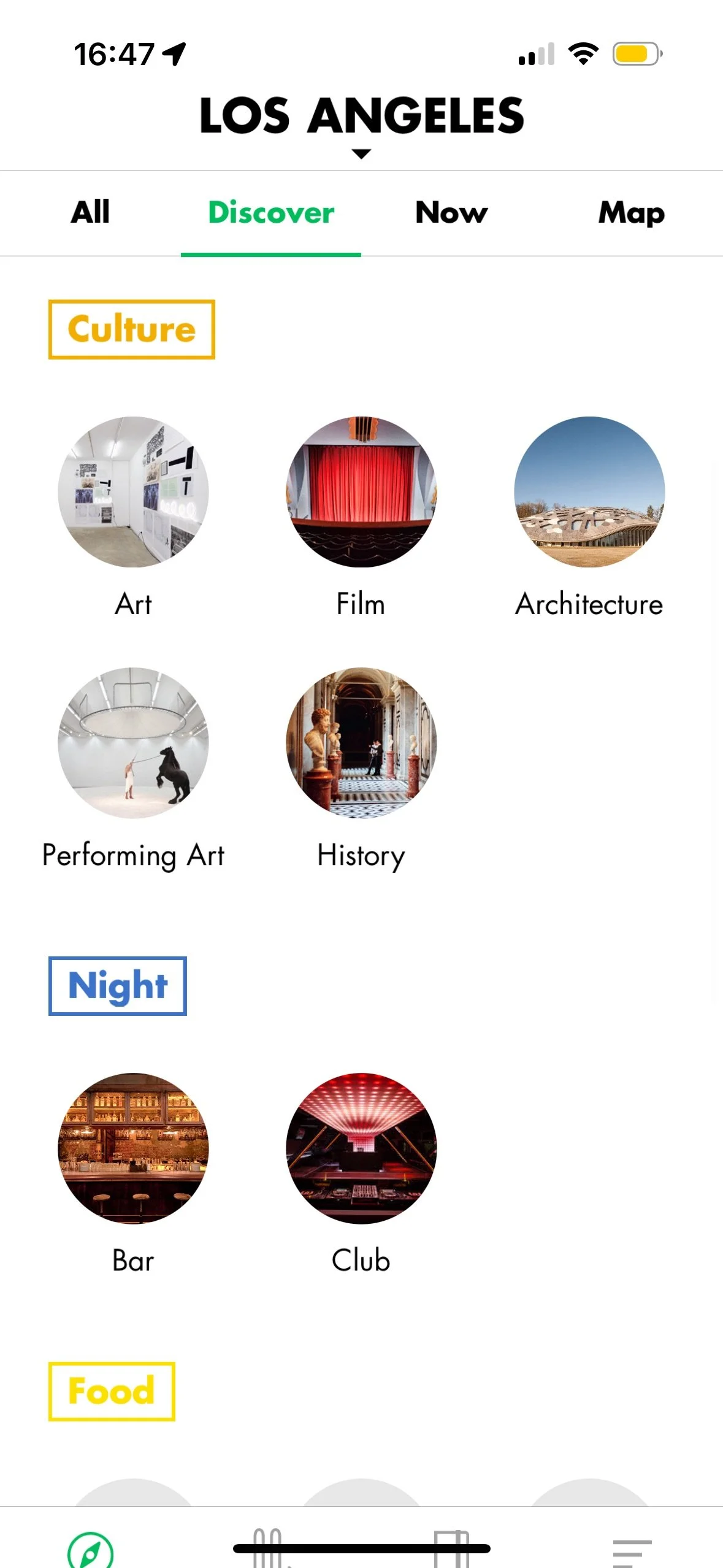723x1568 pixels.
Task: Open the menu lines icon in bottom navigation
Action: [632, 1551]
